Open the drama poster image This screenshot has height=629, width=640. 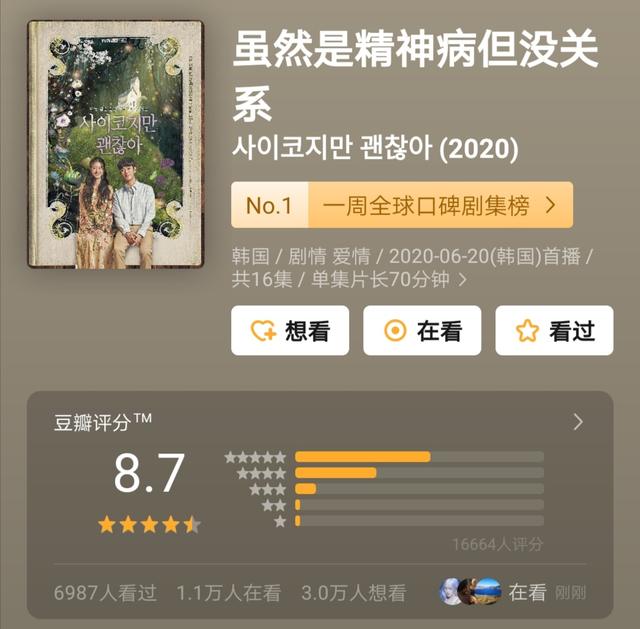point(115,144)
